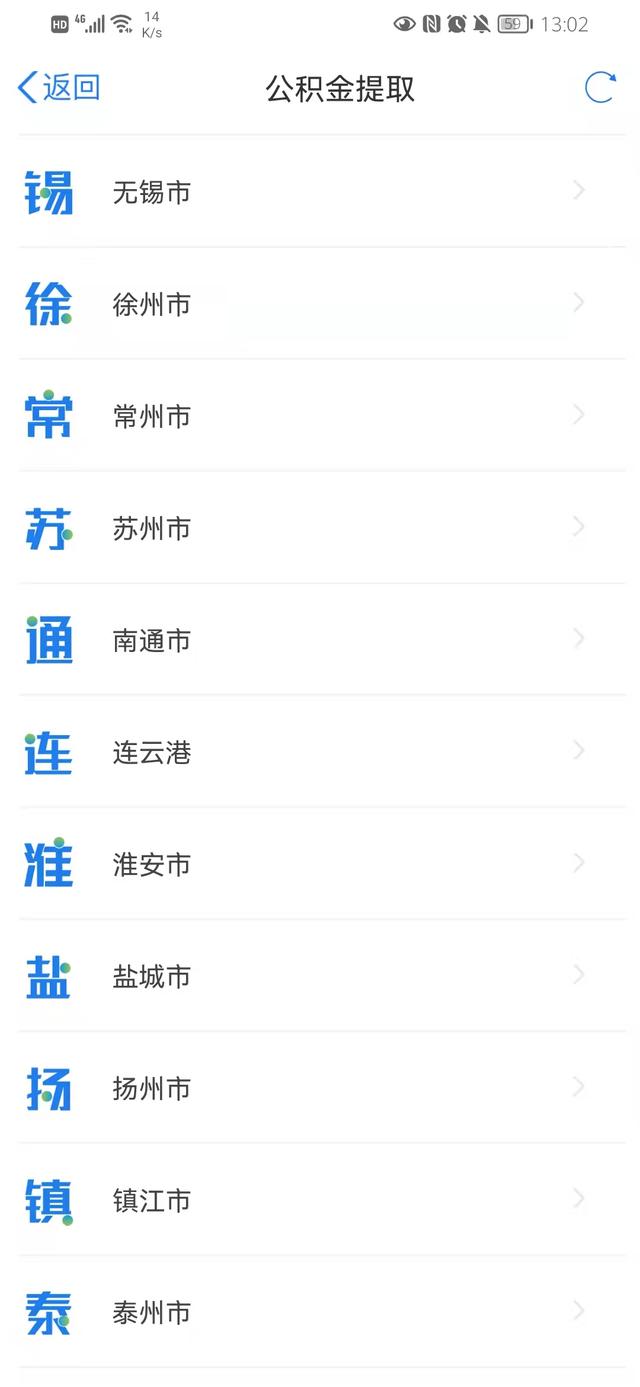The height and width of the screenshot is (1387, 640).
Task: Refresh the page with the reload icon
Action: tap(599, 88)
